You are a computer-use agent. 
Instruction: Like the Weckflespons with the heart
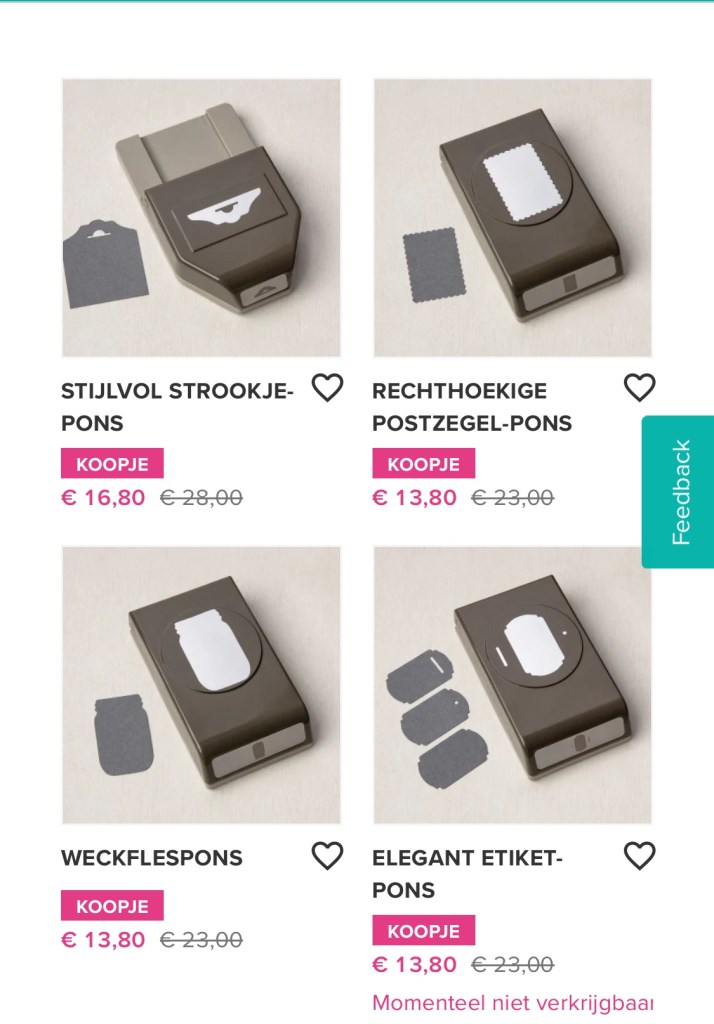click(x=327, y=856)
